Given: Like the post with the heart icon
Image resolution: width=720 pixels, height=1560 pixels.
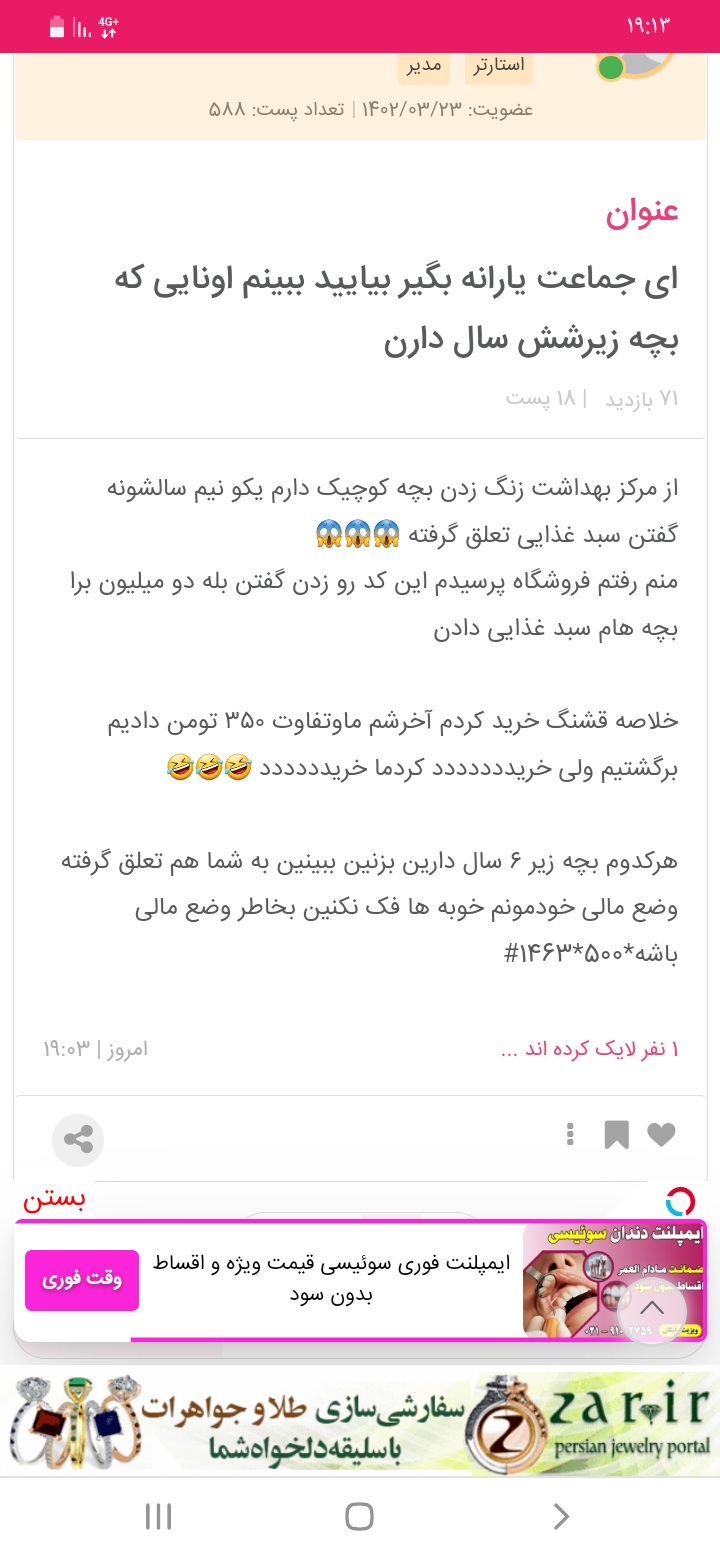Looking at the screenshot, I should click(x=661, y=1135).
